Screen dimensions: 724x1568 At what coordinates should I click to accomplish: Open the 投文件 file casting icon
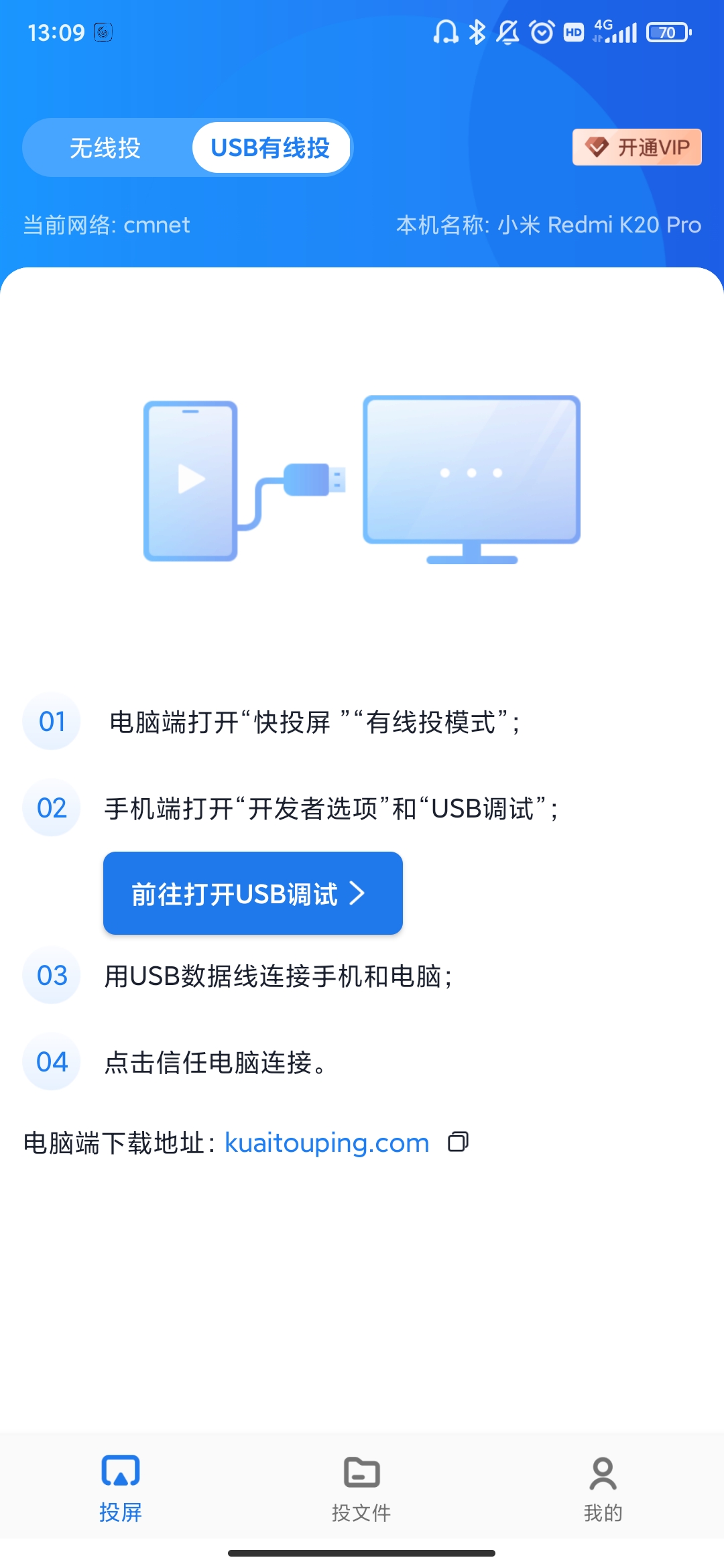tap(361, 1471)
